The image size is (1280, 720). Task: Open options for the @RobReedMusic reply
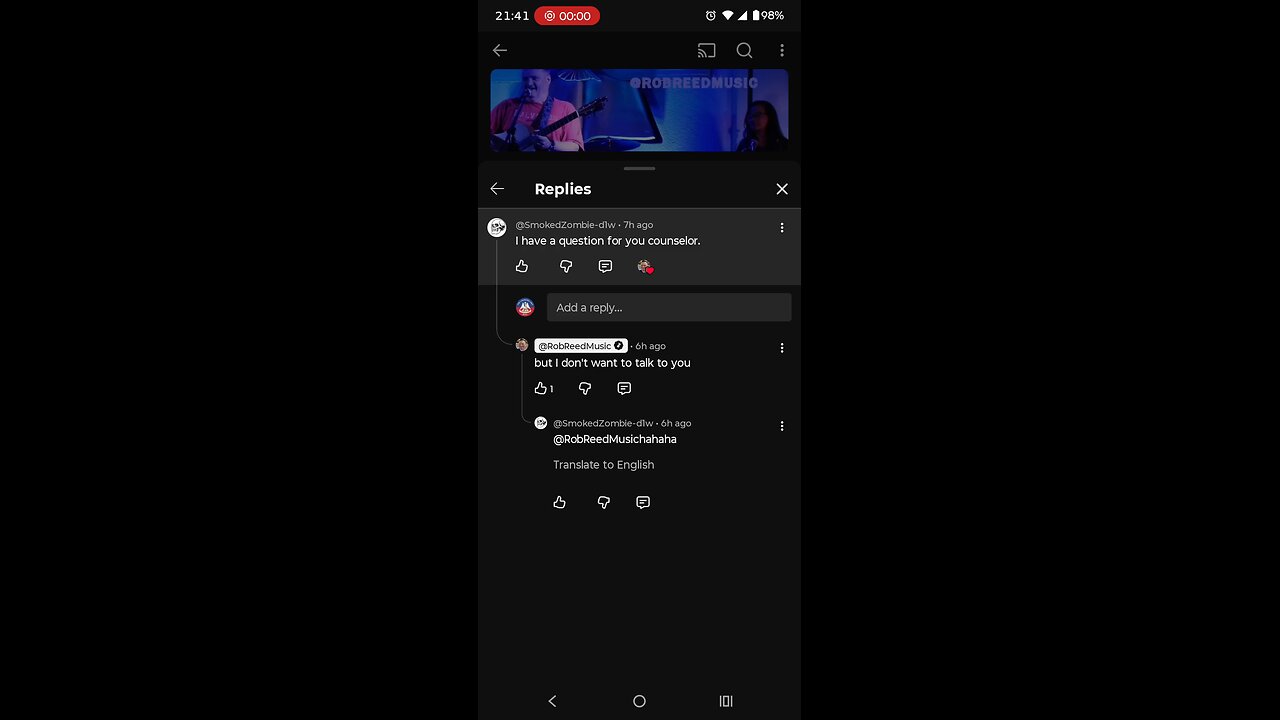pyautogui.click(x=782, y=348)
